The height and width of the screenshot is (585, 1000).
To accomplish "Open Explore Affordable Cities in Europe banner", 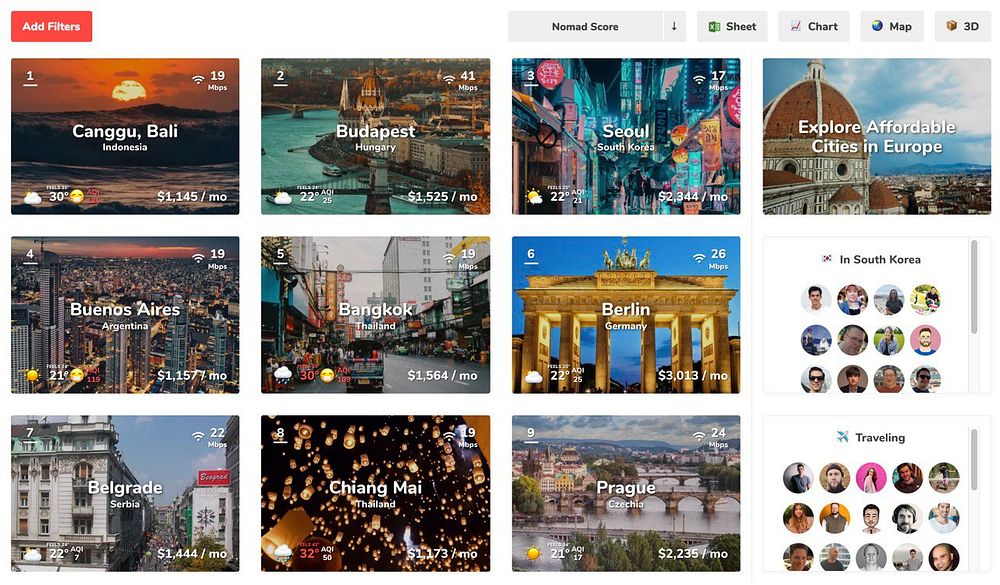I will 876,136.
